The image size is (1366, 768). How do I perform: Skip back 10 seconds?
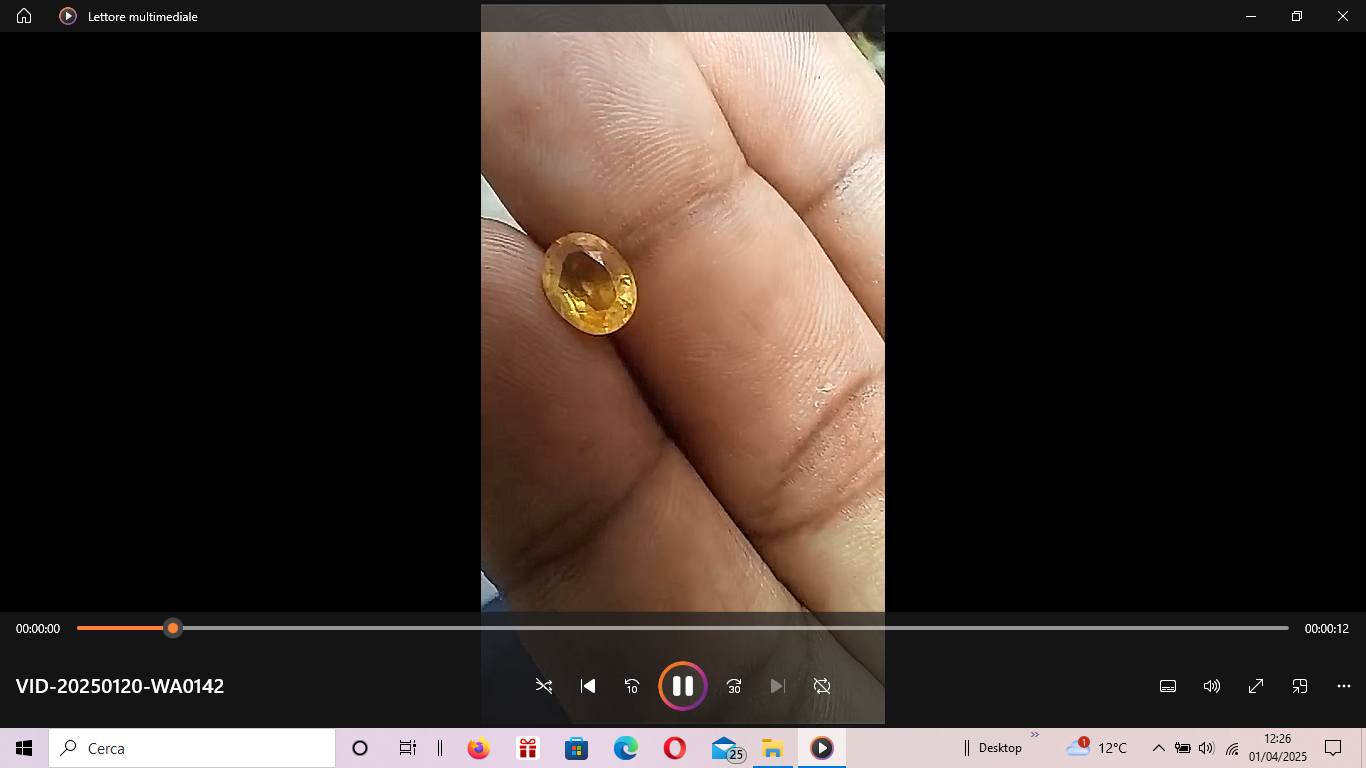632,686
